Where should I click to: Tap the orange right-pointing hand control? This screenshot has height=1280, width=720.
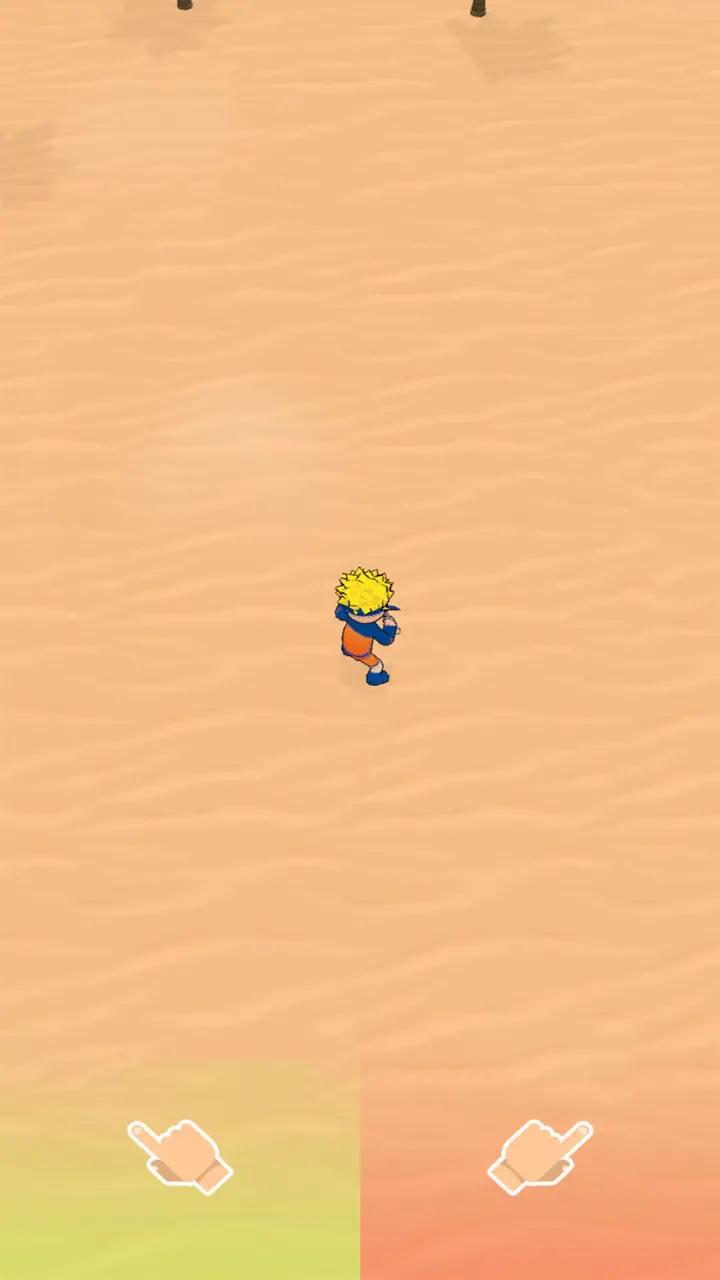point(540,1157)
